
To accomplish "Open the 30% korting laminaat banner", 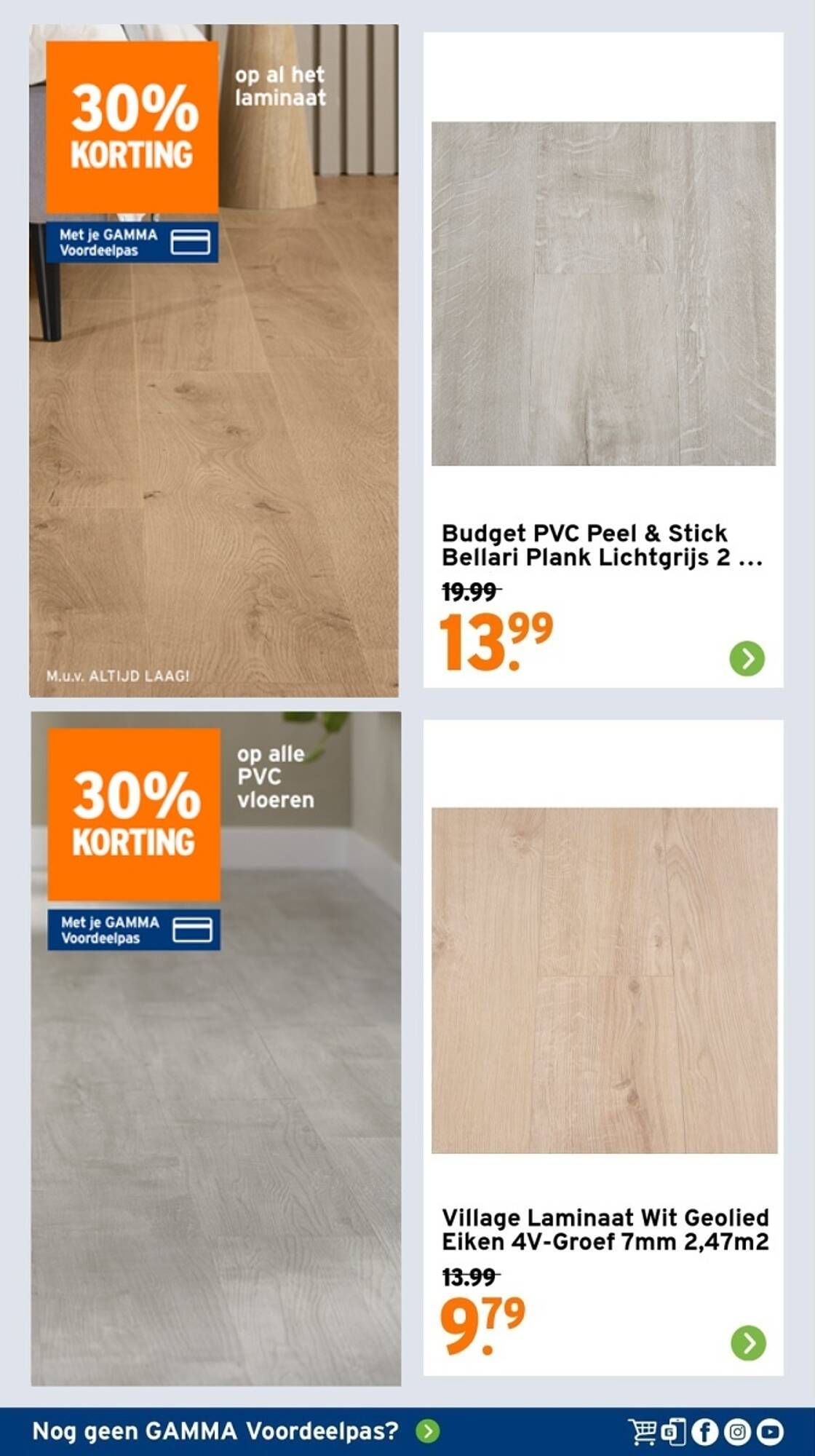I will [x=214, y=360].
